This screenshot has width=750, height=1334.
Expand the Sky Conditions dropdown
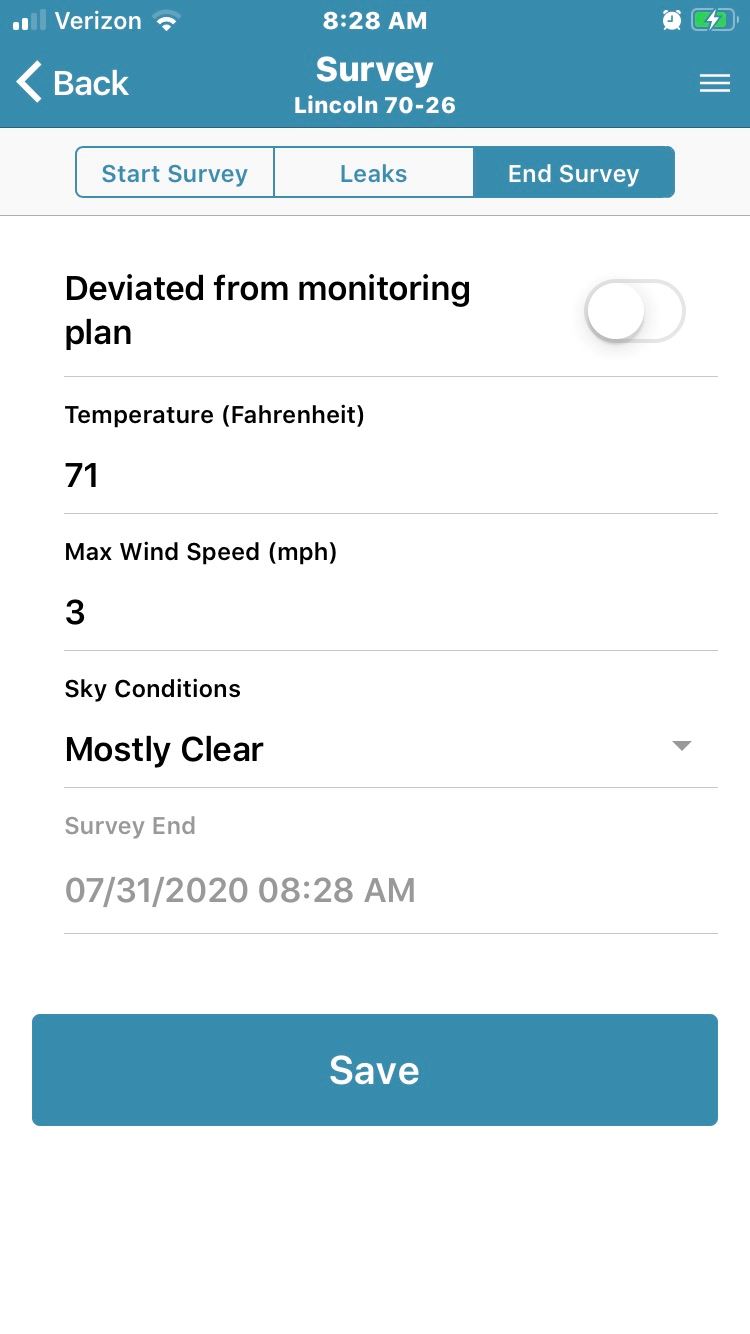[390, 749]
